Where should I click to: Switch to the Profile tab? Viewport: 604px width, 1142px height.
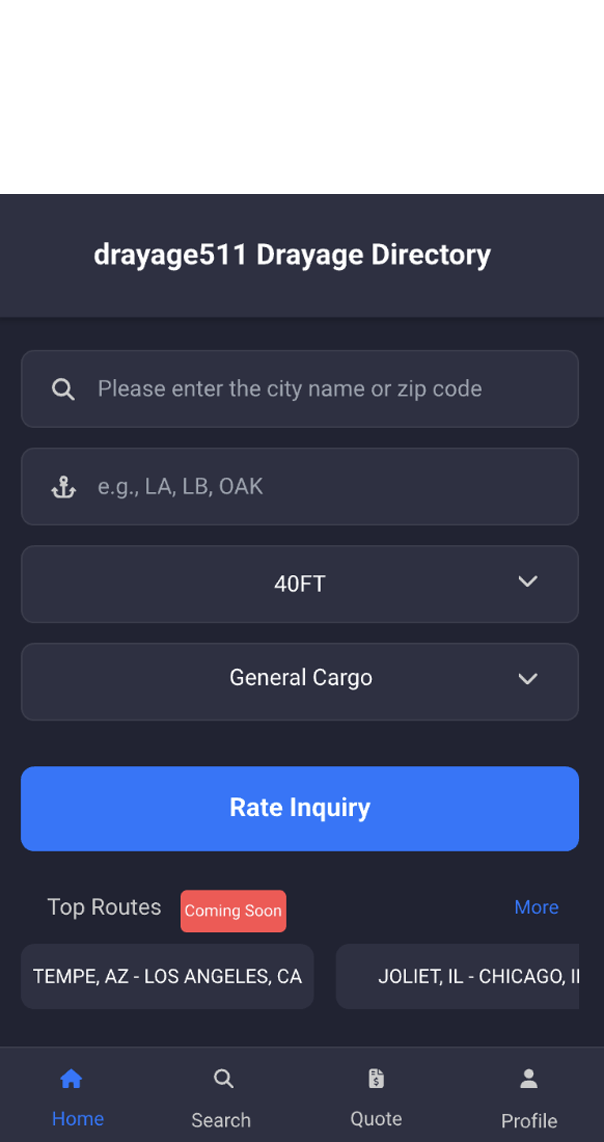coord(528,1097)
